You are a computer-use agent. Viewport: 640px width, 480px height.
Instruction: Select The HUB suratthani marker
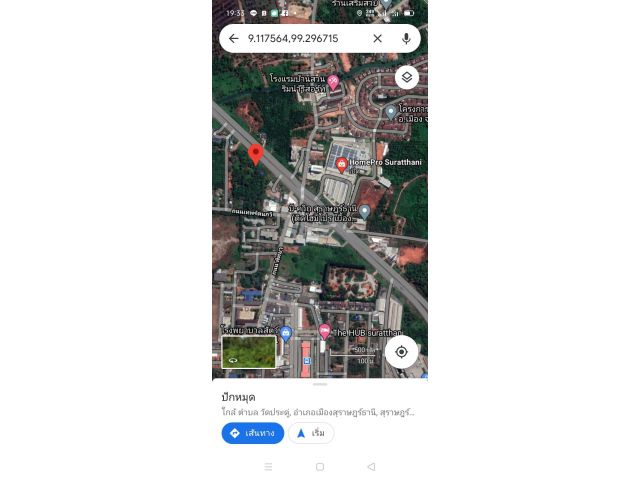pos(324,331)
